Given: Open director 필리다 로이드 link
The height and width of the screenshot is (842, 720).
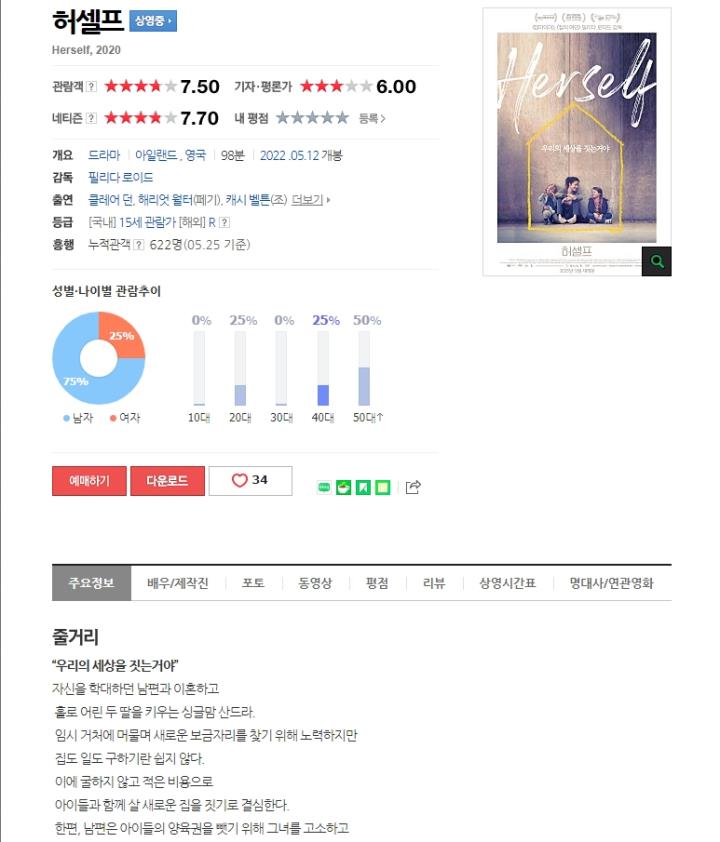Looking at the screenshot, I should tap(121, 177).
